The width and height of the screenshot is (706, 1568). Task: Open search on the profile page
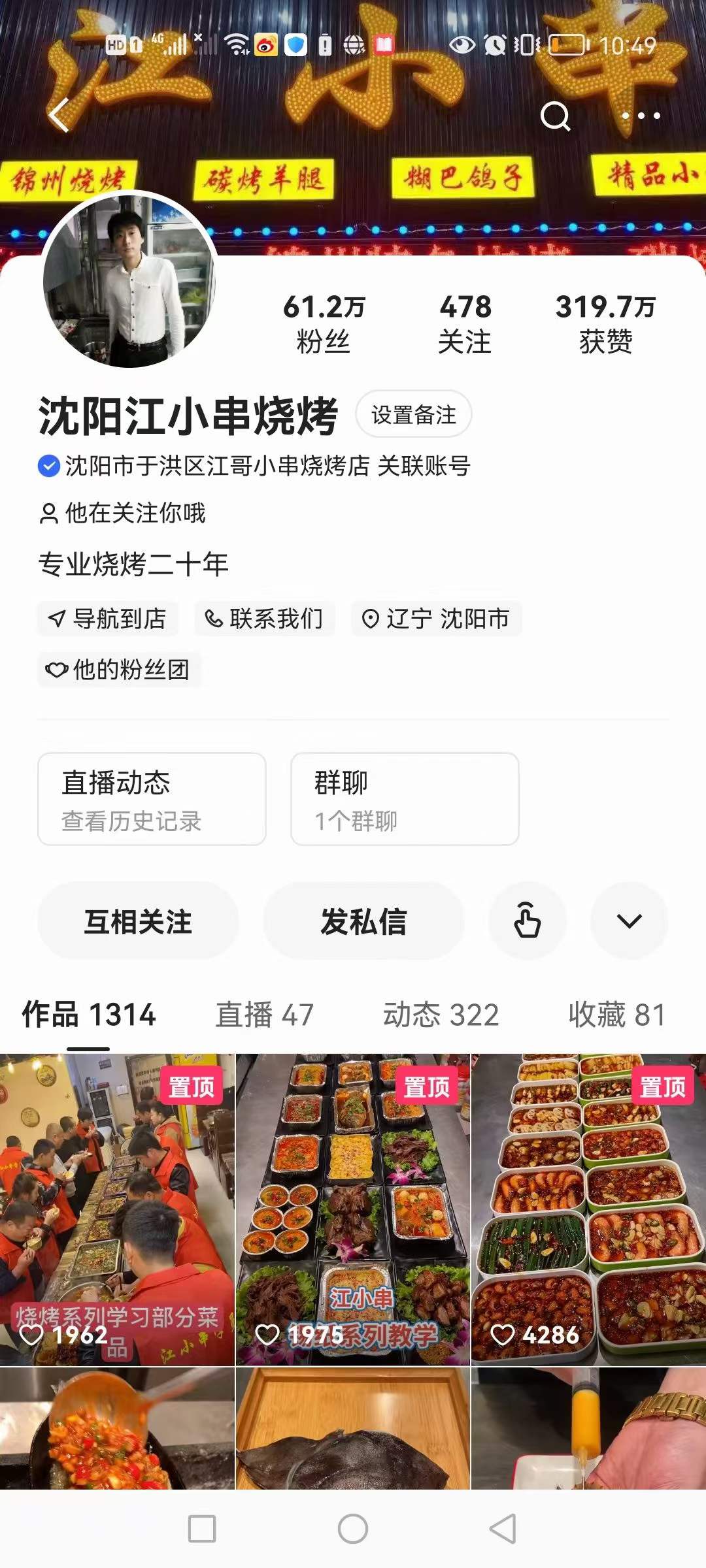point(555,116)
